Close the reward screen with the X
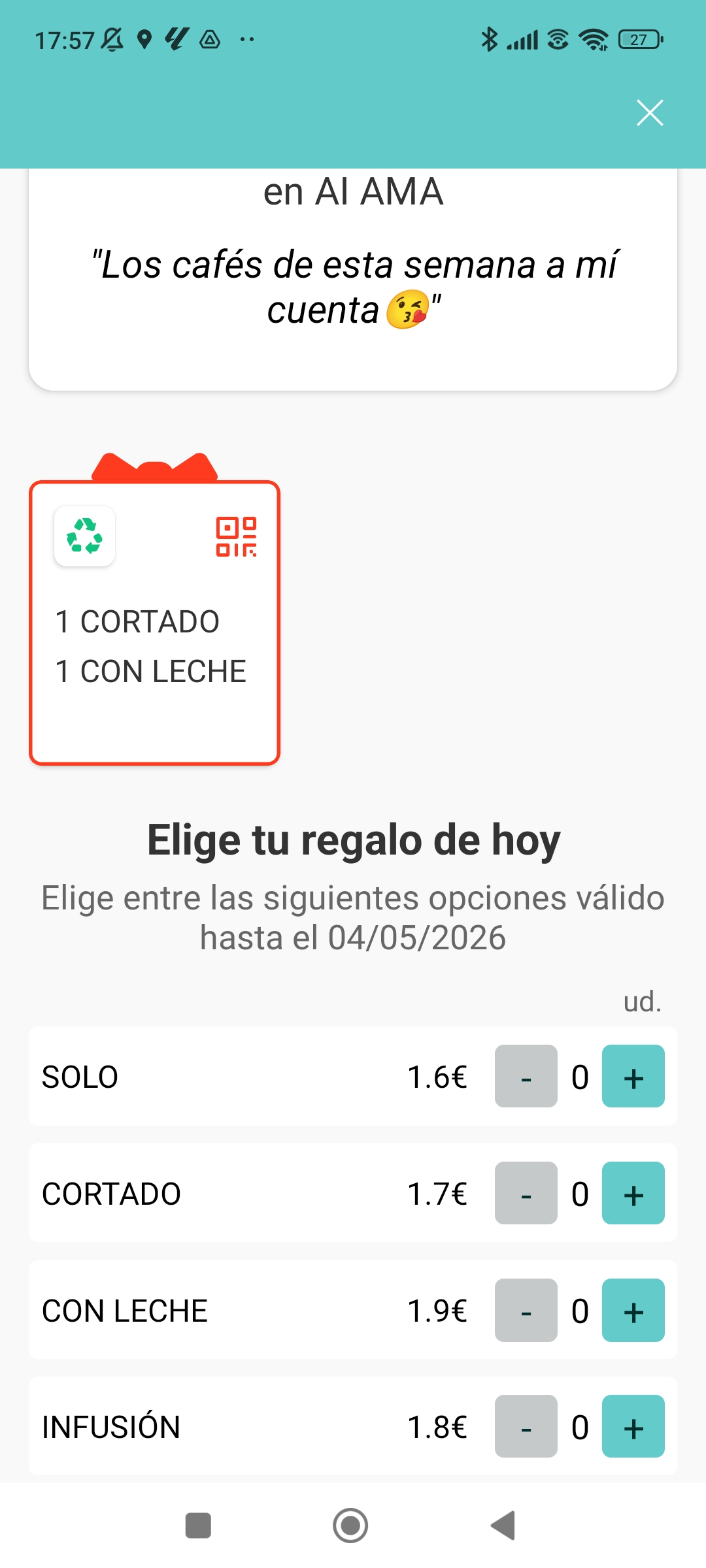Image resolution: width=706 pixels, height=1568 pixels. click(650, 112)
